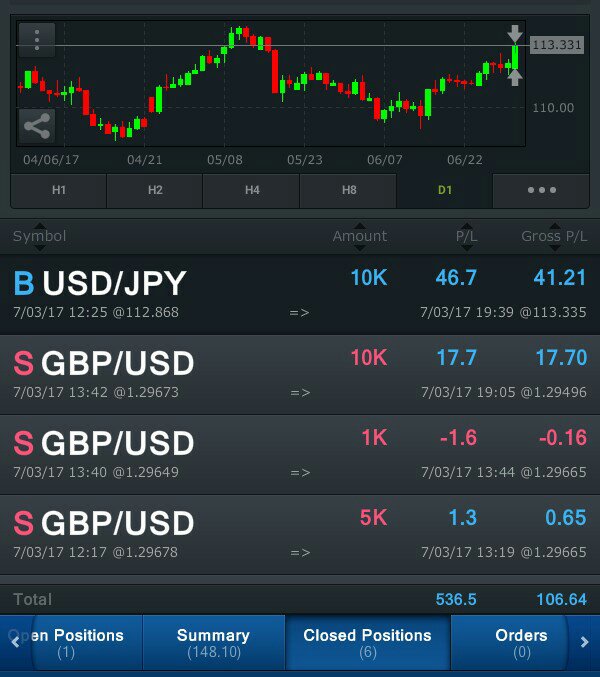Image resolution: width=600 pixels, height=677 pixels.
Task: Go to the Summary tab
Action: click(213, 643)
